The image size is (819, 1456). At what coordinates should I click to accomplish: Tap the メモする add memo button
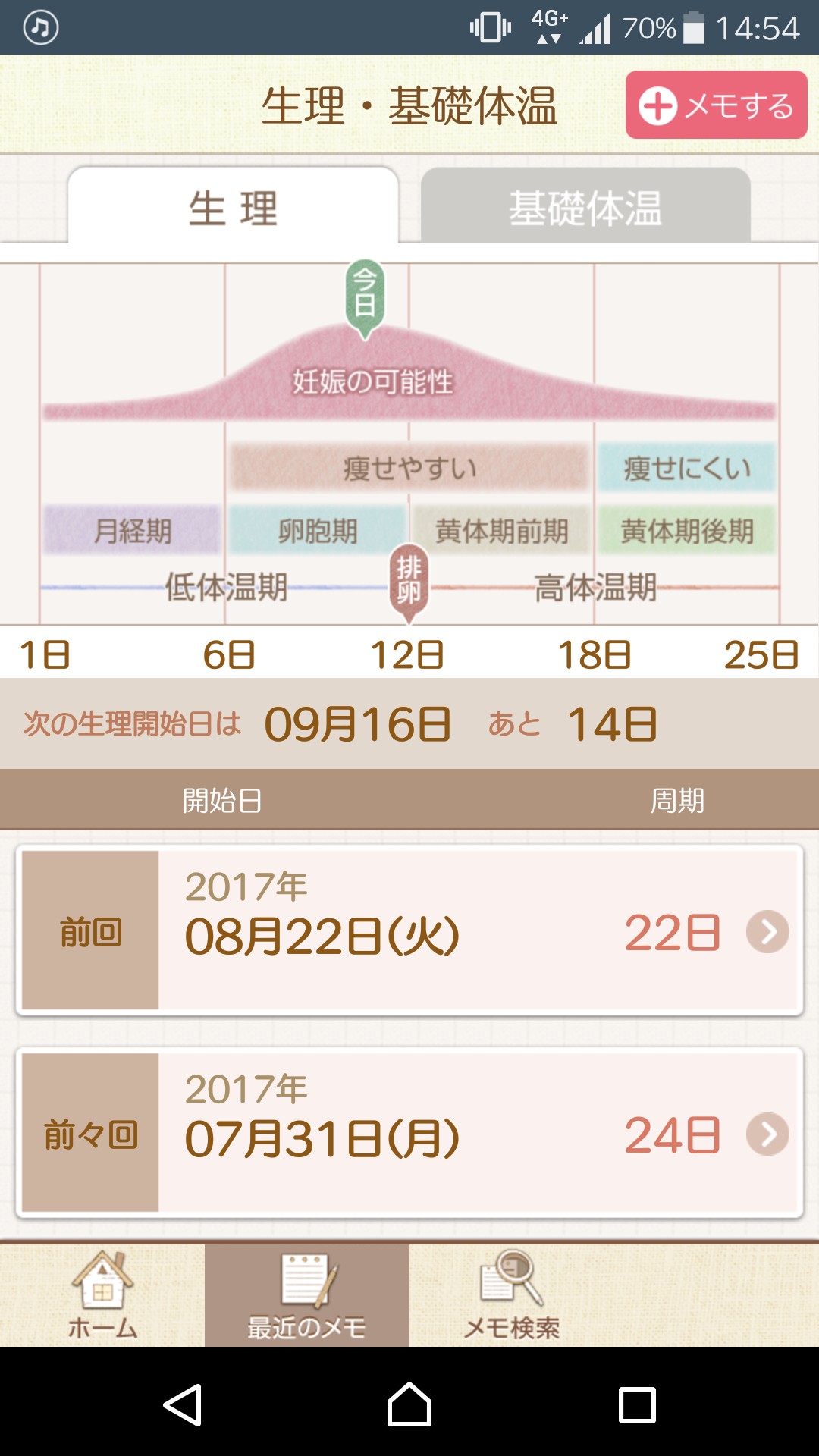pos(716,105)
